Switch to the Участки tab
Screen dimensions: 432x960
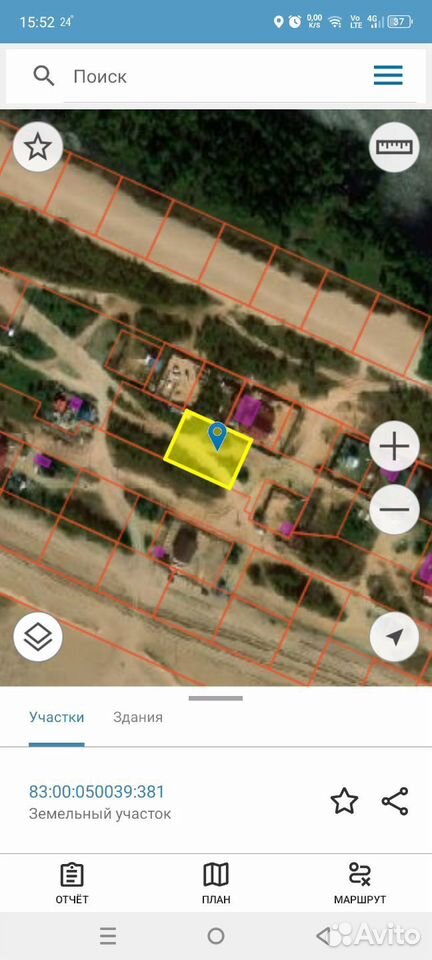click(x=56, y=717)
